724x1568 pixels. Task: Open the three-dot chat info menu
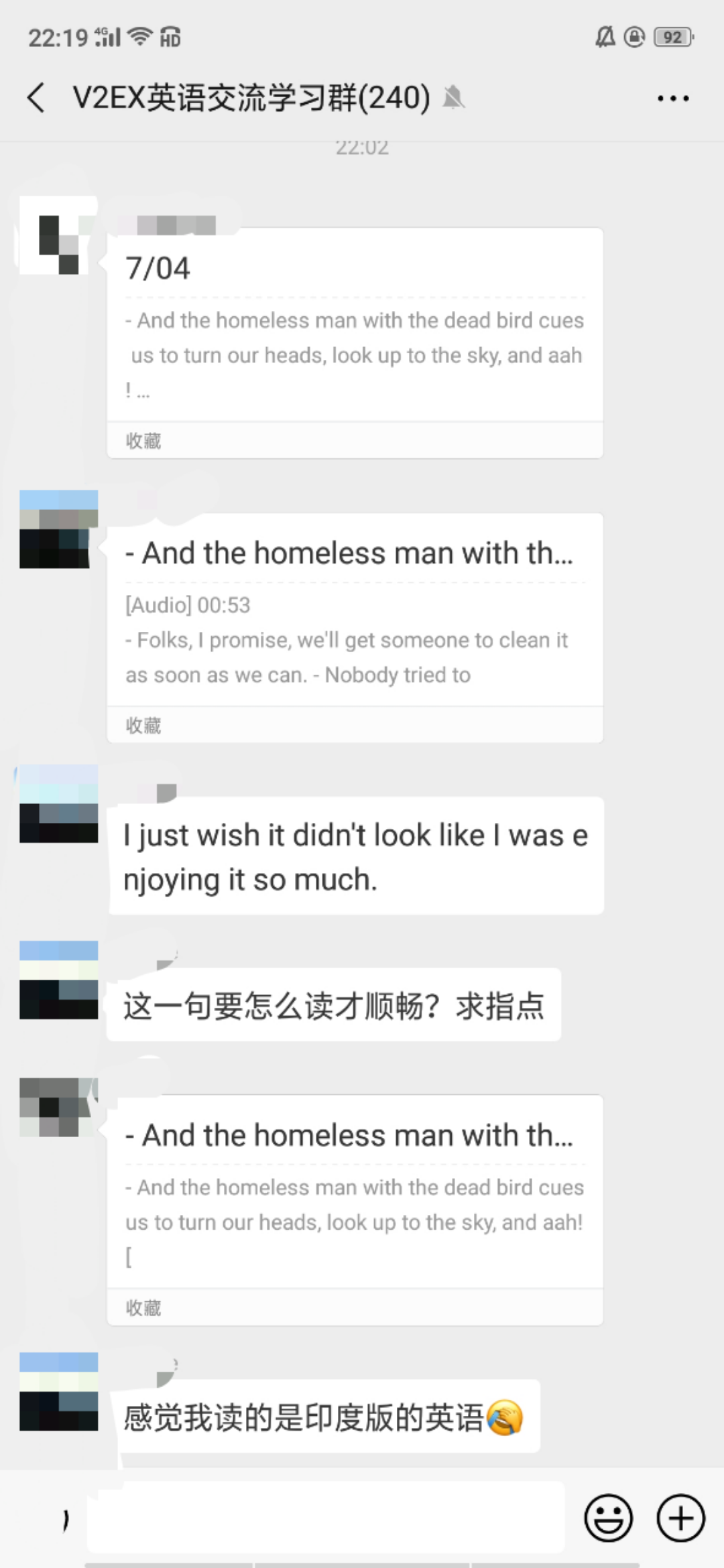coord(672,99)
